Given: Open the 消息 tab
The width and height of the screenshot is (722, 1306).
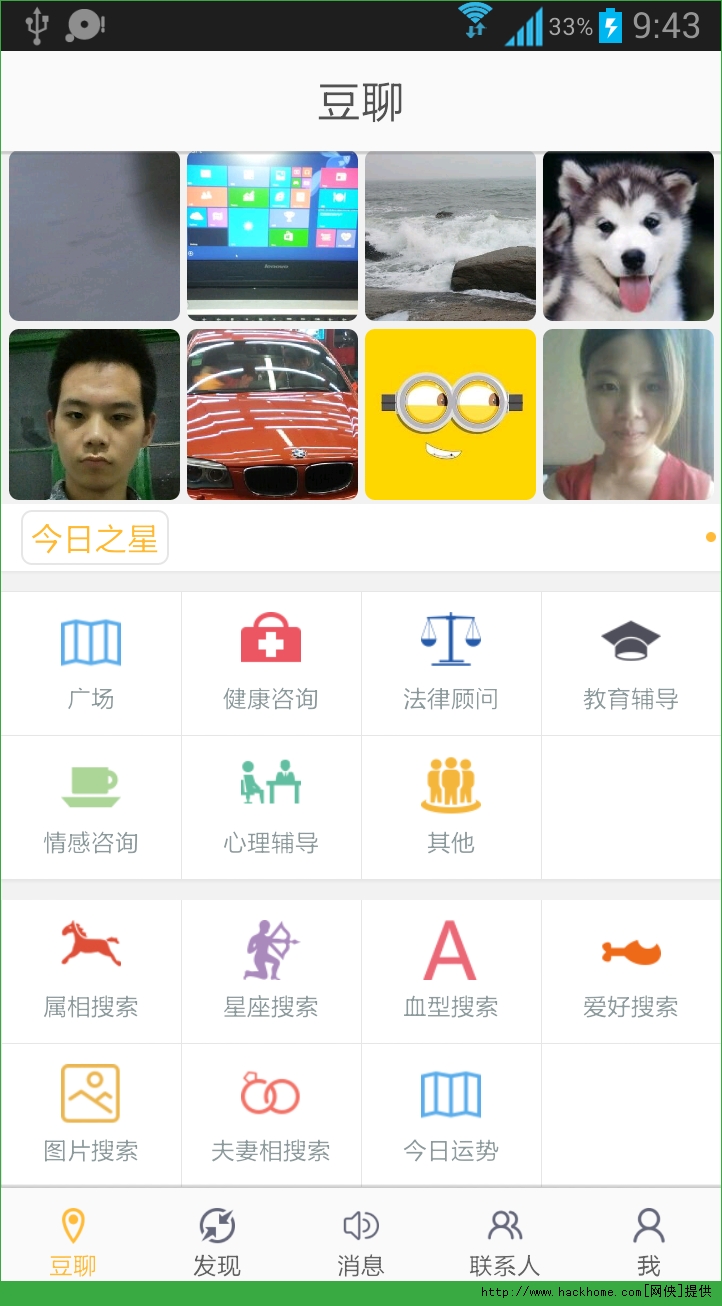Looking at the screenshot, I should tap(361, 1241).
